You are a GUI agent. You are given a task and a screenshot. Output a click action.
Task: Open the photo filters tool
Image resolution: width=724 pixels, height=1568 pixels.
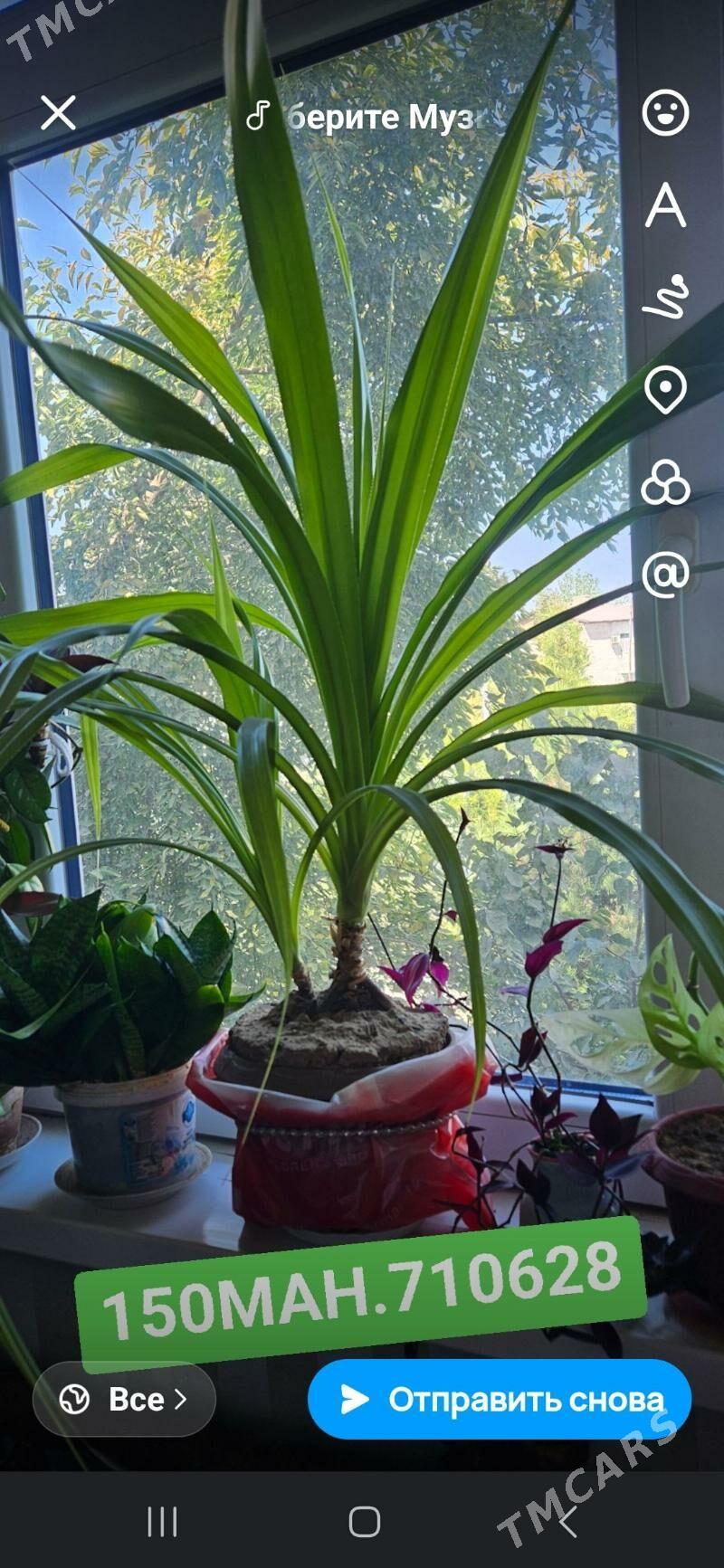(x=665, y=482)
